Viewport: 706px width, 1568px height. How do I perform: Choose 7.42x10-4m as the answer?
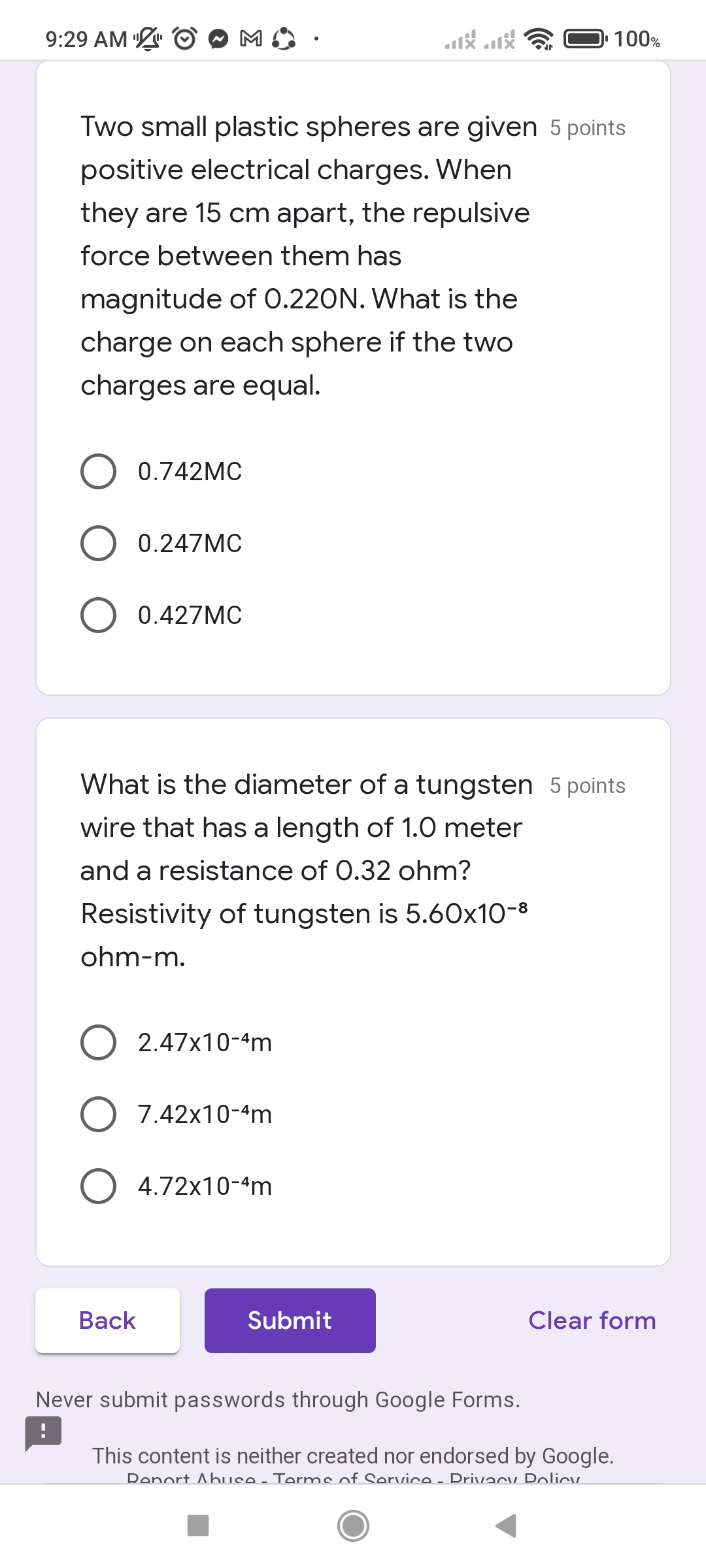[98, 1115]
